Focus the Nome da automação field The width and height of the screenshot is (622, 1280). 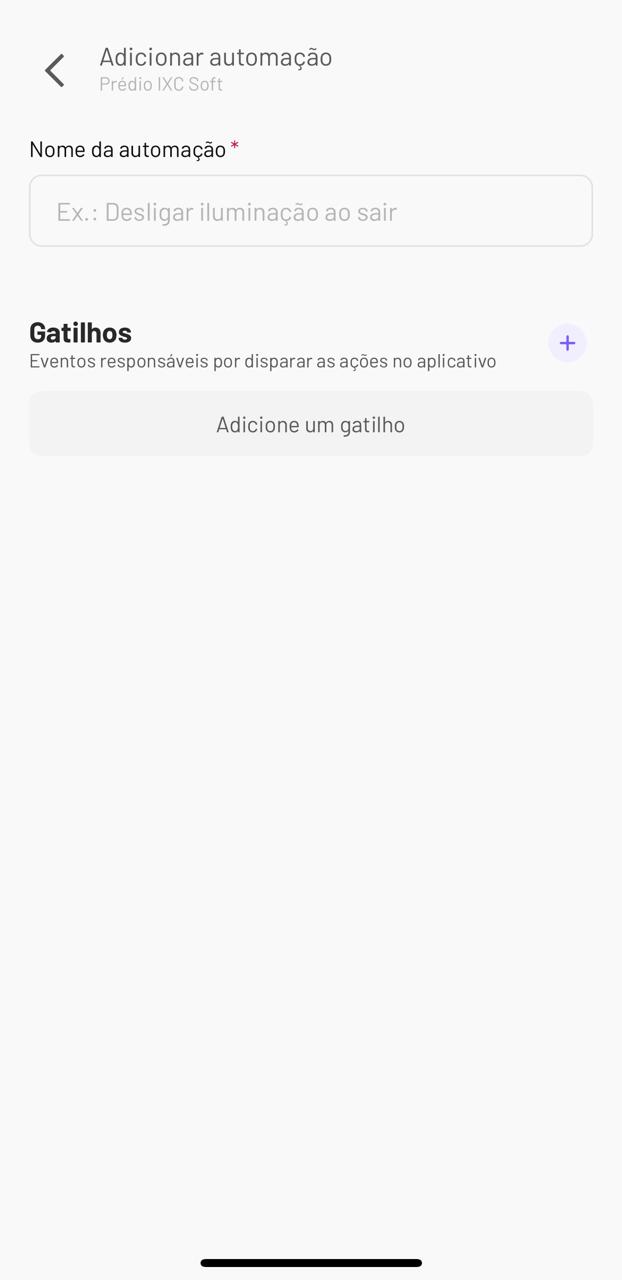click(x=311, y=211)
